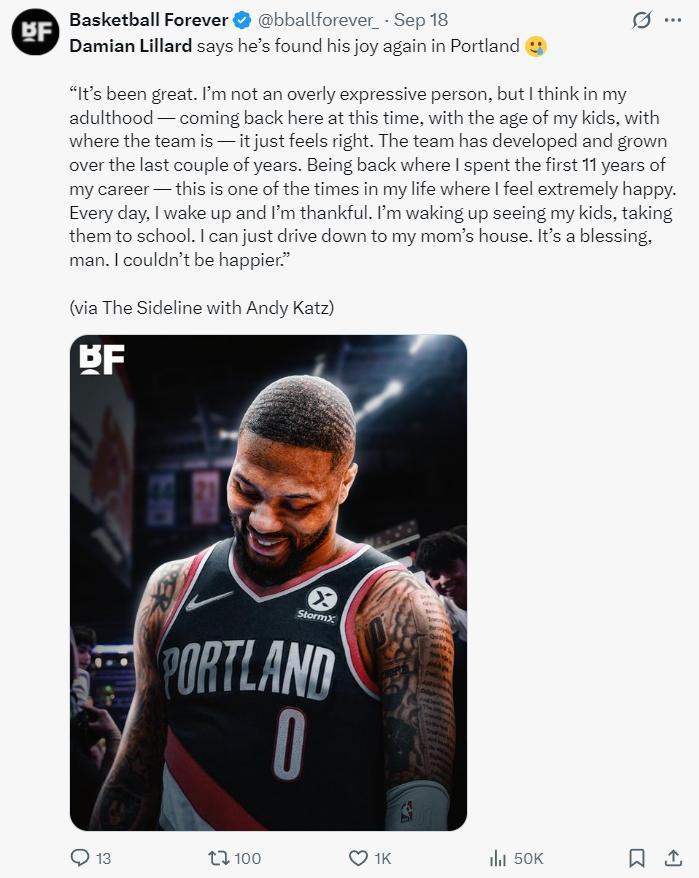Open the @bballforever_ handle

319,20
